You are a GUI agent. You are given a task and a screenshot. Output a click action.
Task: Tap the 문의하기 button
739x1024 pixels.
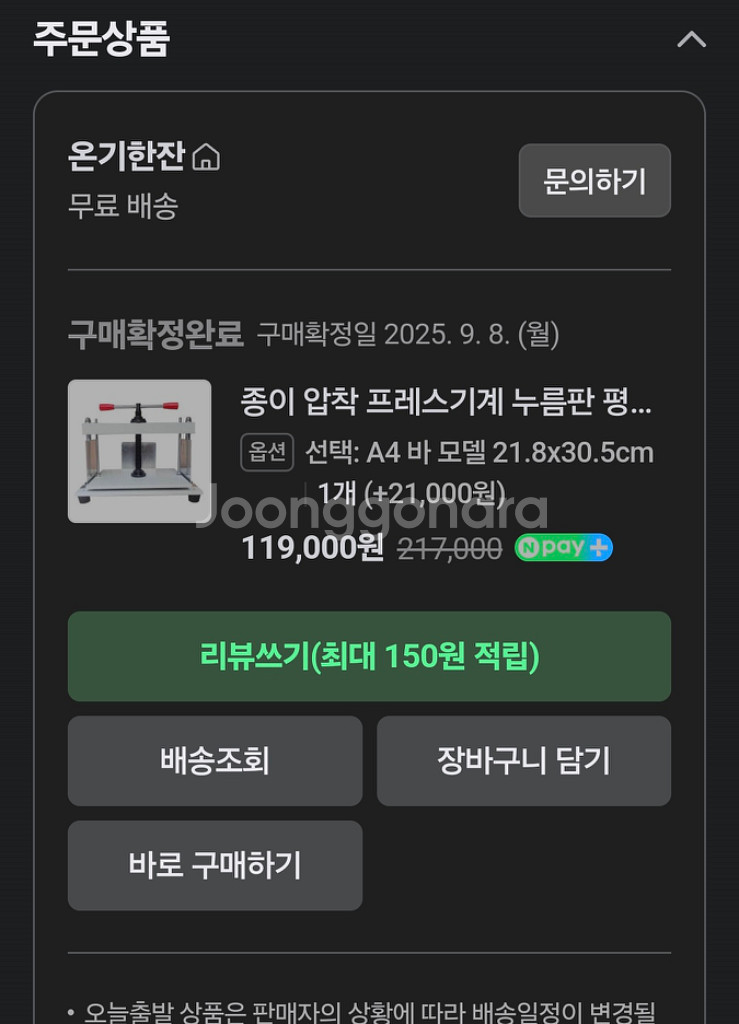(x=594, y=181)
